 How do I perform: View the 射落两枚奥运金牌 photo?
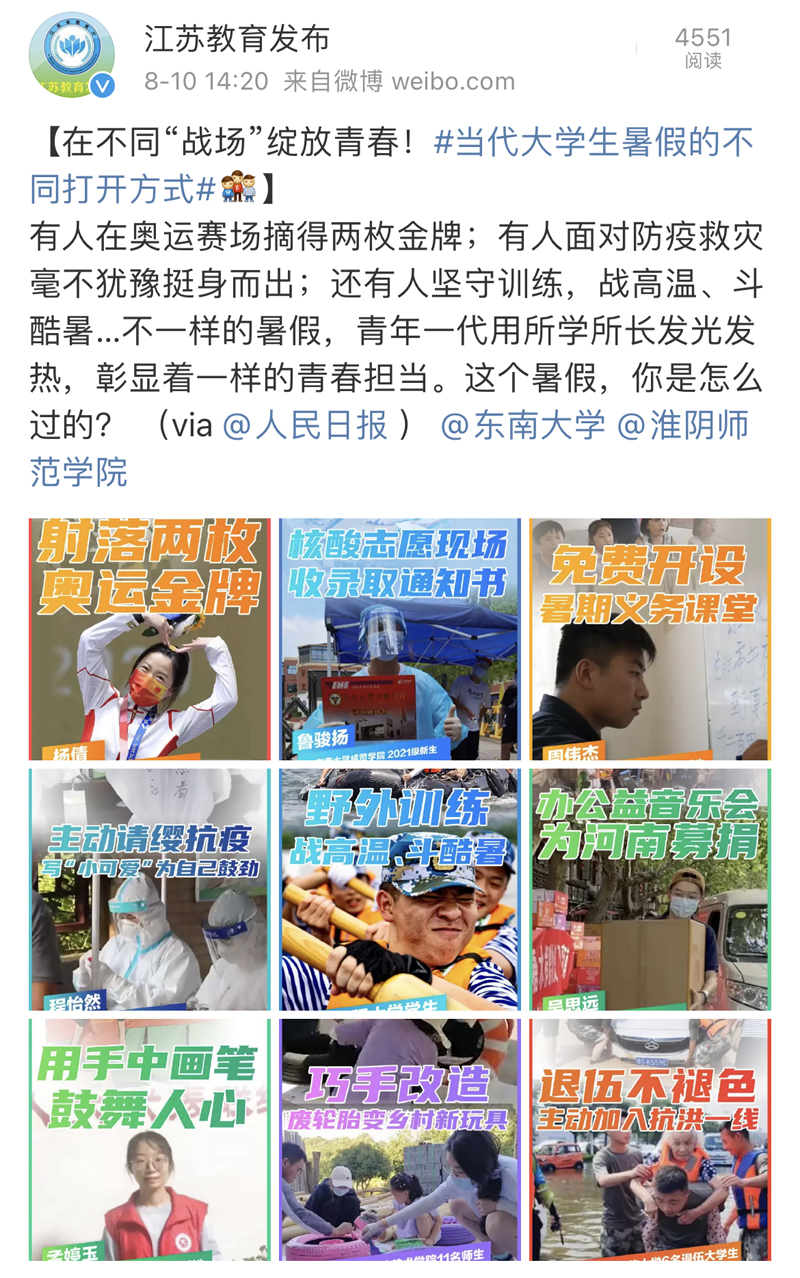150,639
